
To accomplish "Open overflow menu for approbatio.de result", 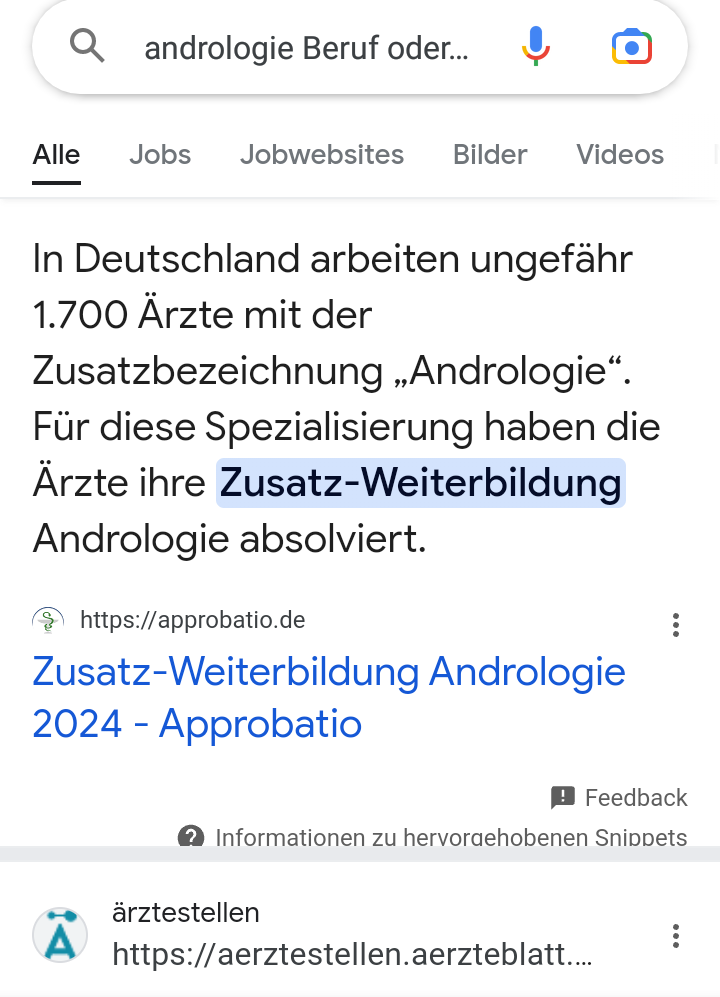I will 676,625.
